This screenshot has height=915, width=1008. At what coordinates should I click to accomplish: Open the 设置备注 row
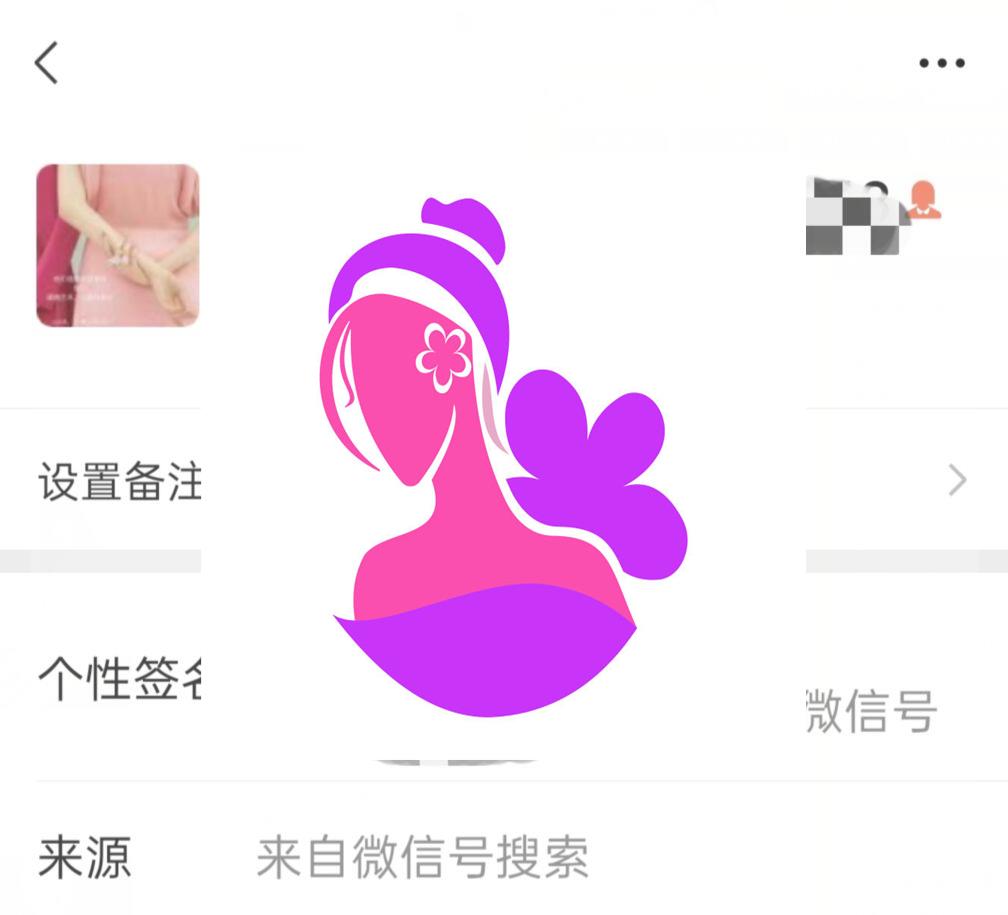tap(120, 482)
